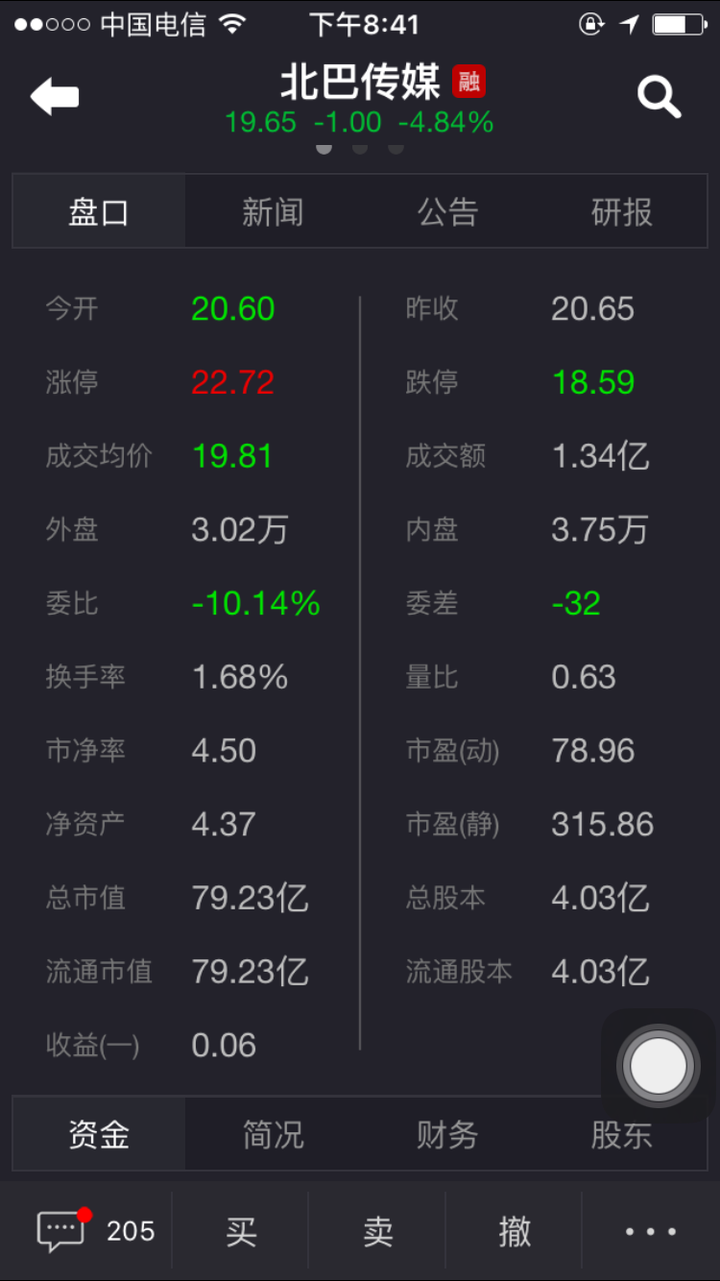720x1281 pixels.
Task: Switch to the 简况 tab
Action: (272, 1134)
